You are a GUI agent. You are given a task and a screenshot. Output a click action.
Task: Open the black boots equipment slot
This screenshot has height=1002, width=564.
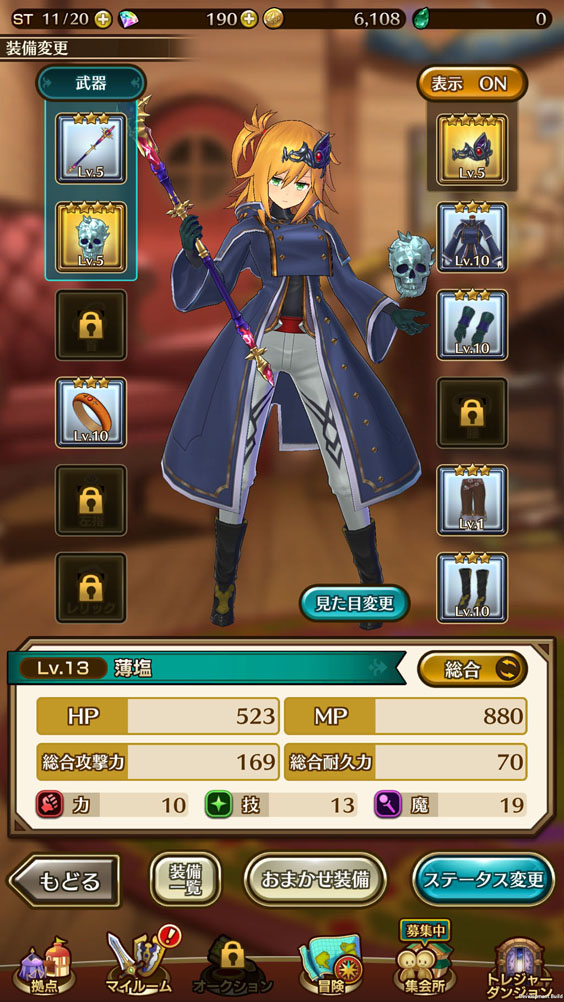pyautogui.click(x=472, y=588)
